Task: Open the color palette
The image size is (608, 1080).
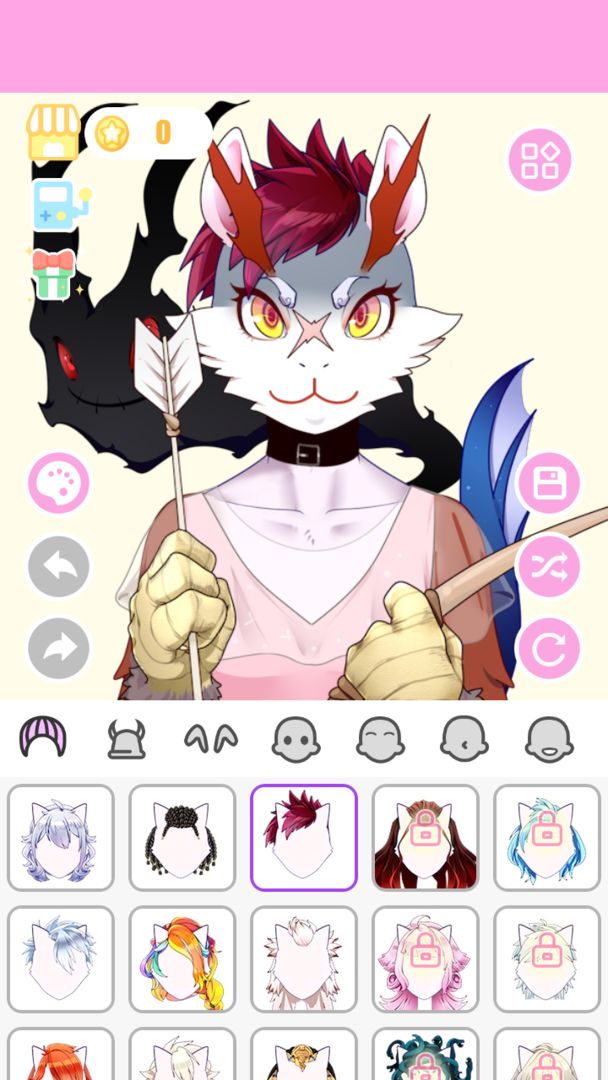Action: 58,484
